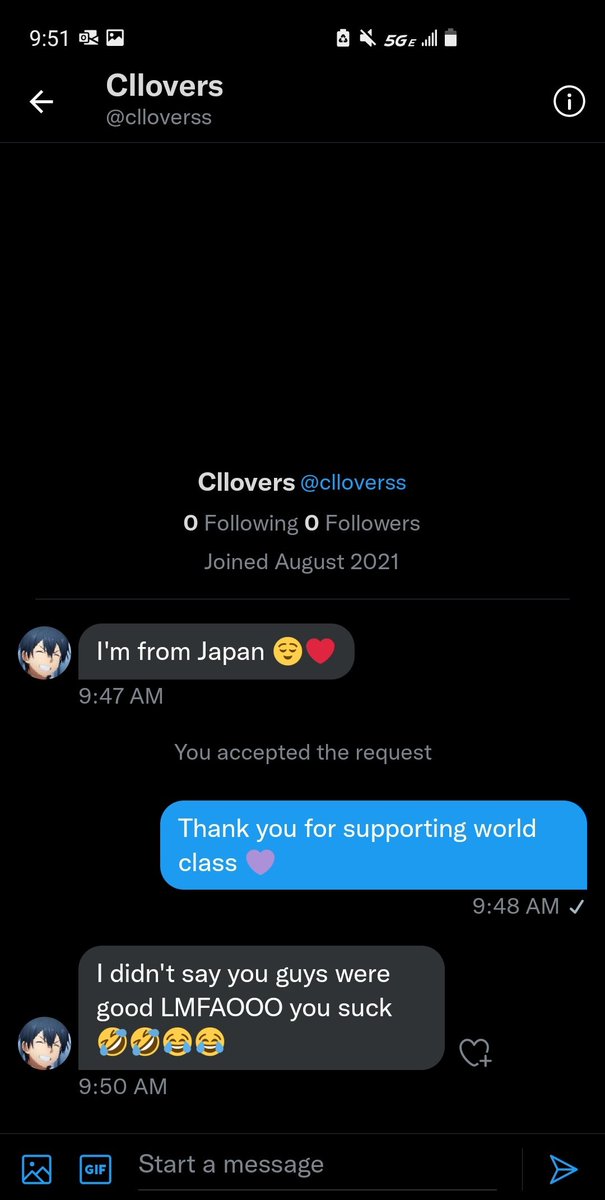Open avatar beside "I'm from Japan" message

[45, 653]
